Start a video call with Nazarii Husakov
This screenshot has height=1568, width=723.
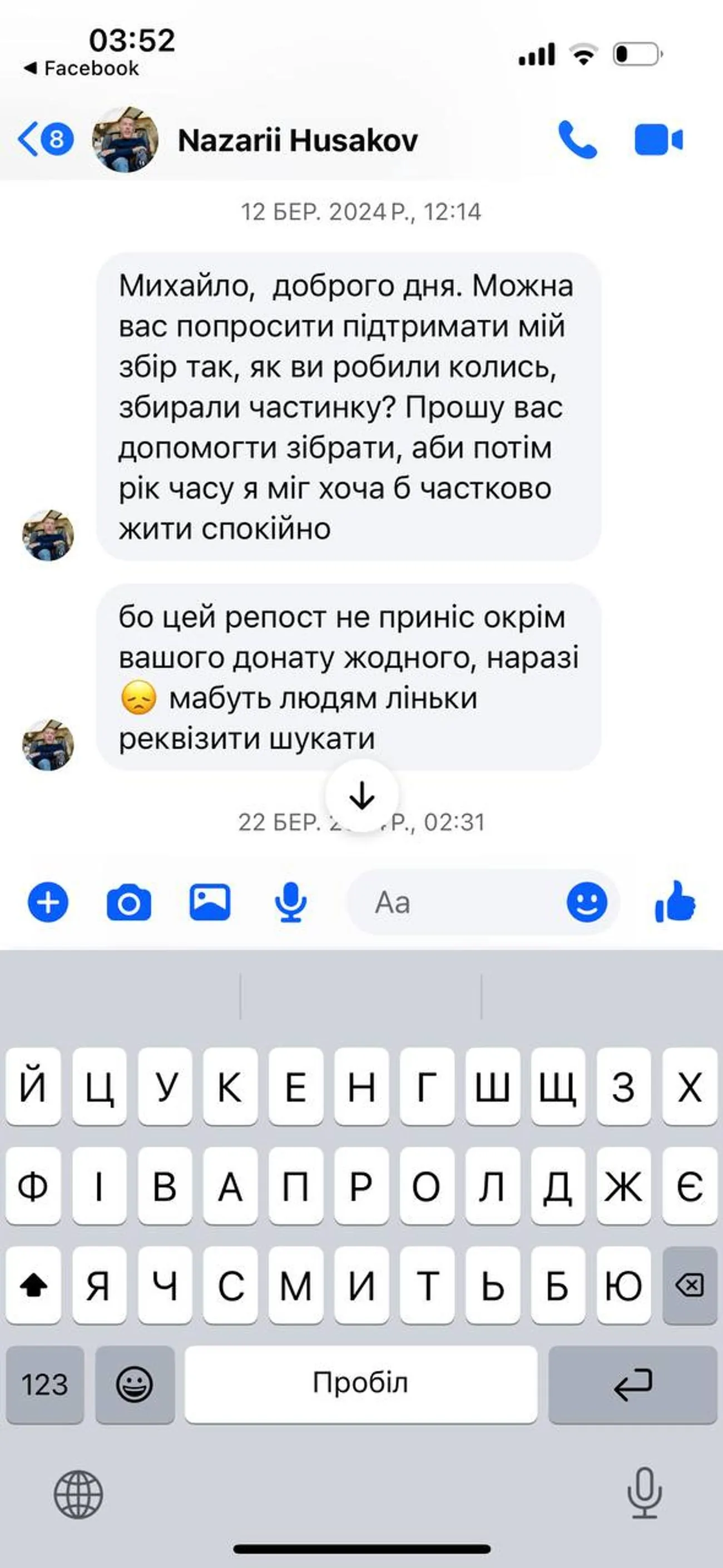658,140
